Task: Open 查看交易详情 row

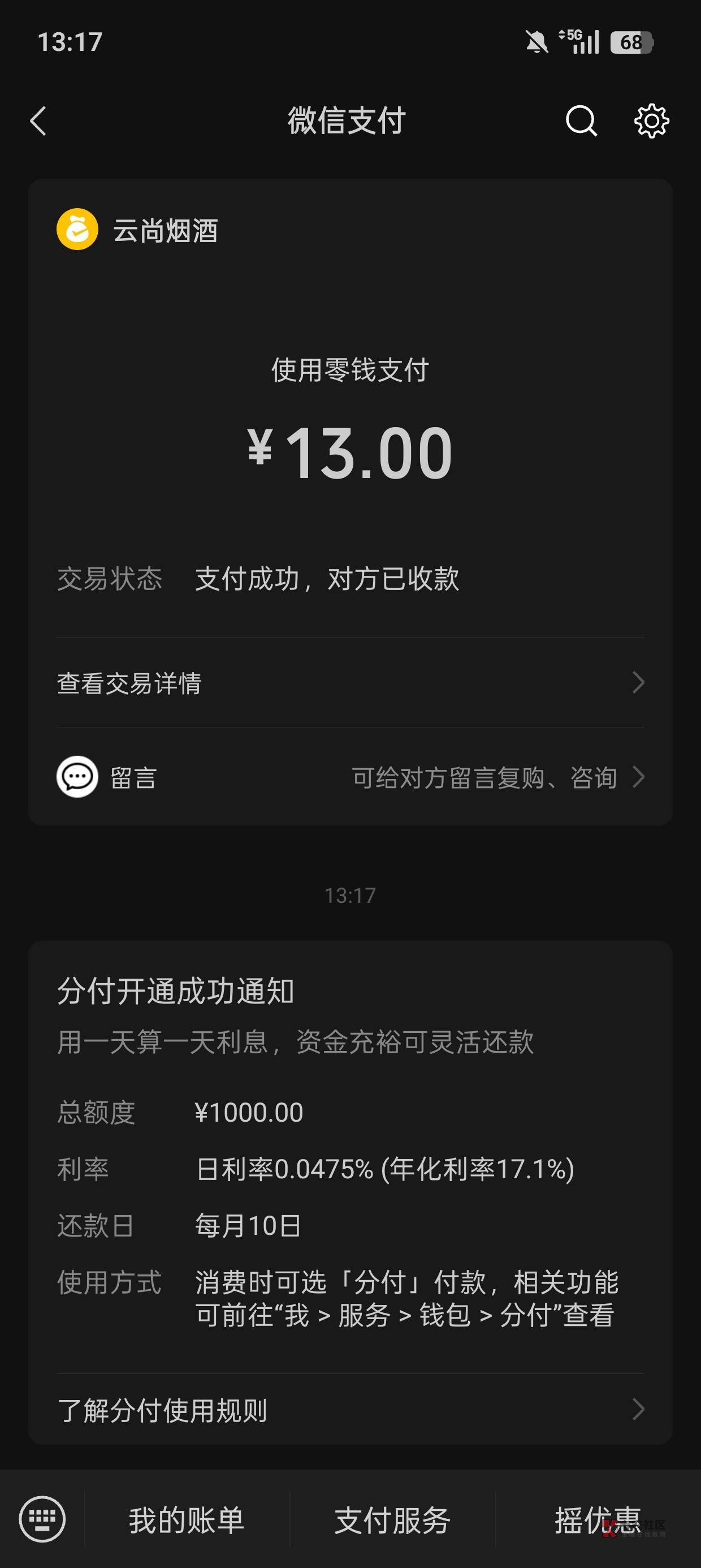Action: pyautogui.click(x=350, y=682)
